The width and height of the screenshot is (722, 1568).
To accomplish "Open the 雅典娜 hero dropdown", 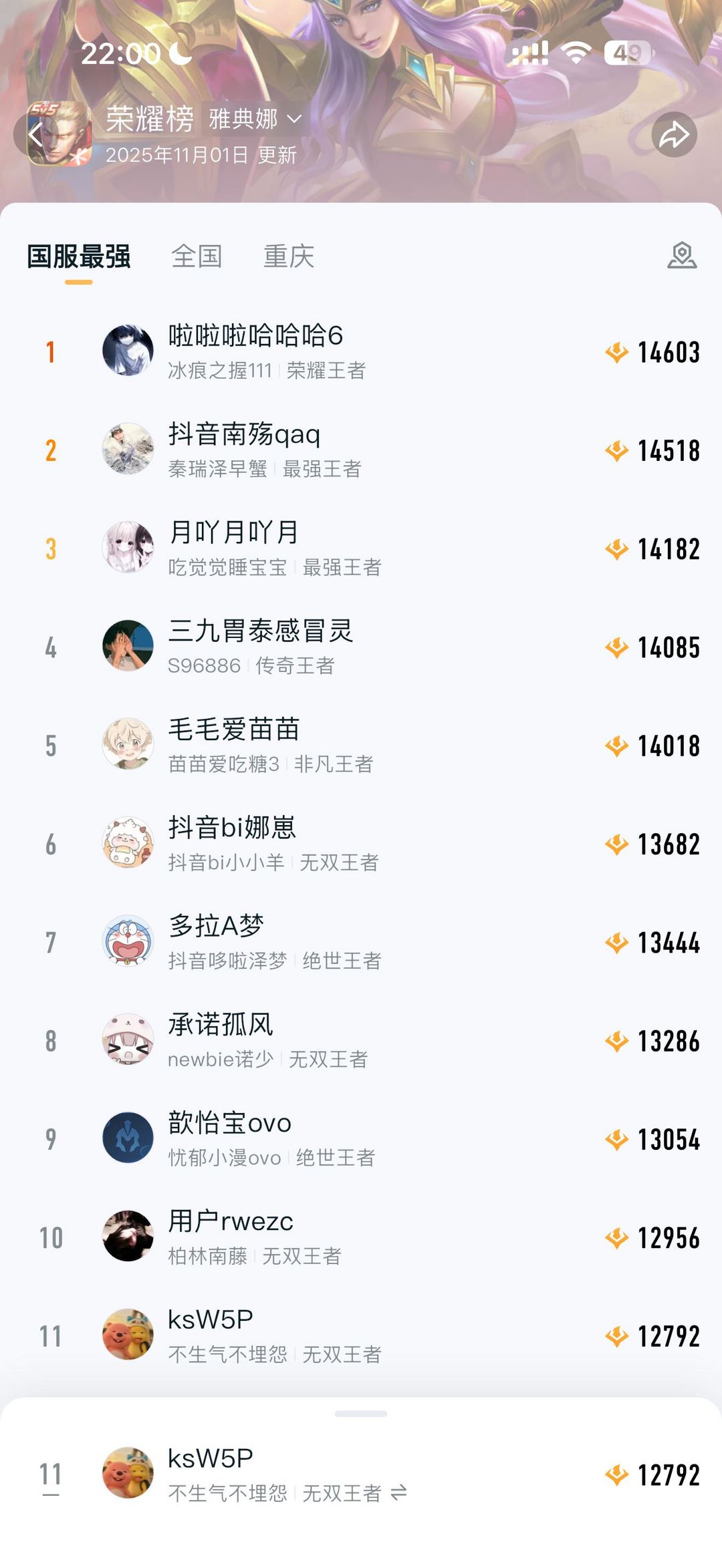I will (255, 120).
